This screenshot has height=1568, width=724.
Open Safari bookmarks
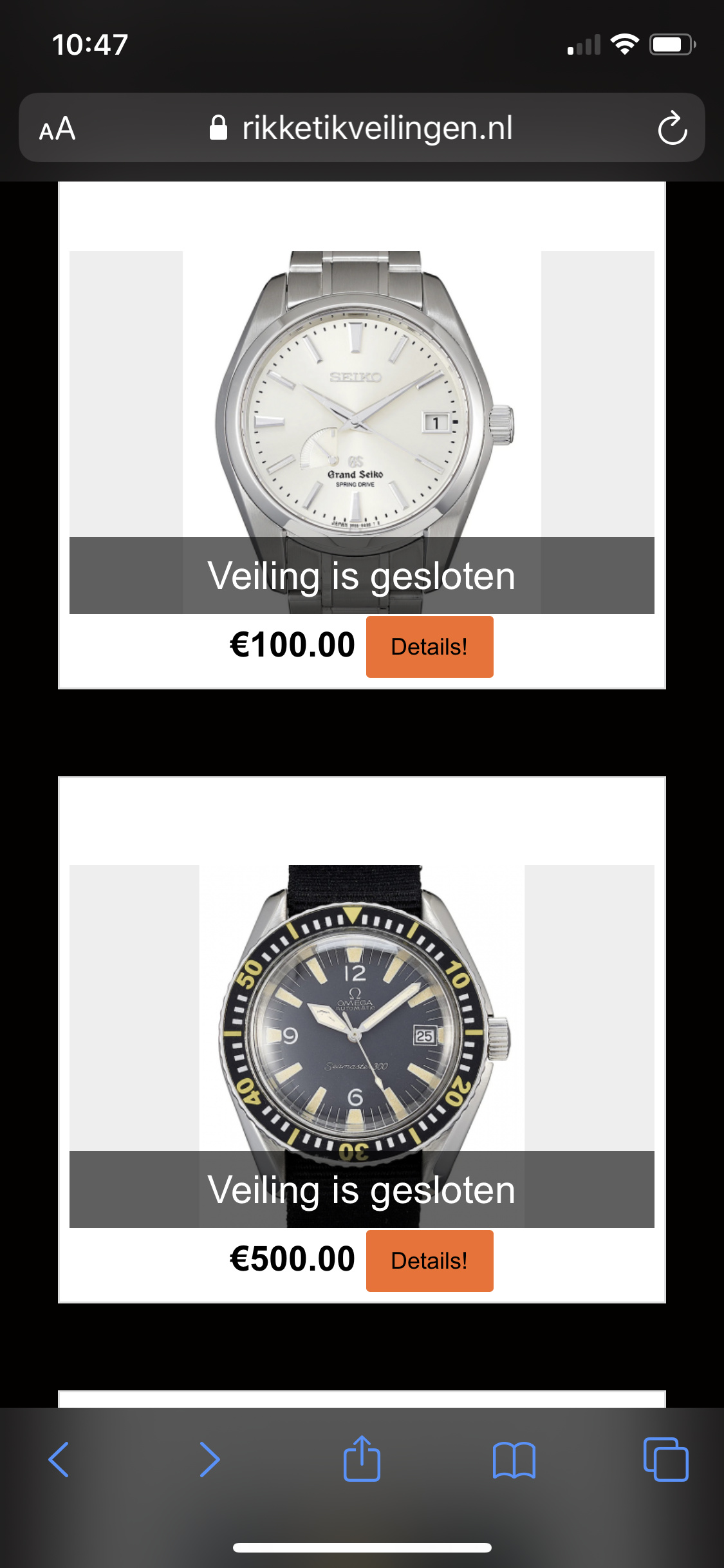514,1460
